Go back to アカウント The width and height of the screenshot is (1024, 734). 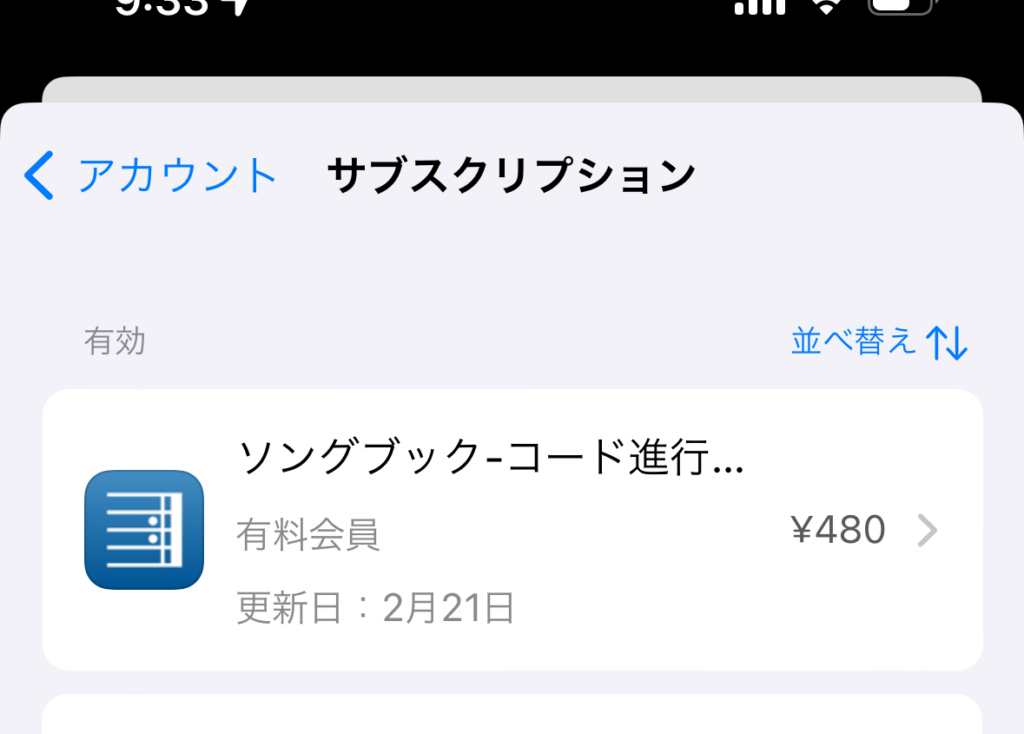click(150, 176)
